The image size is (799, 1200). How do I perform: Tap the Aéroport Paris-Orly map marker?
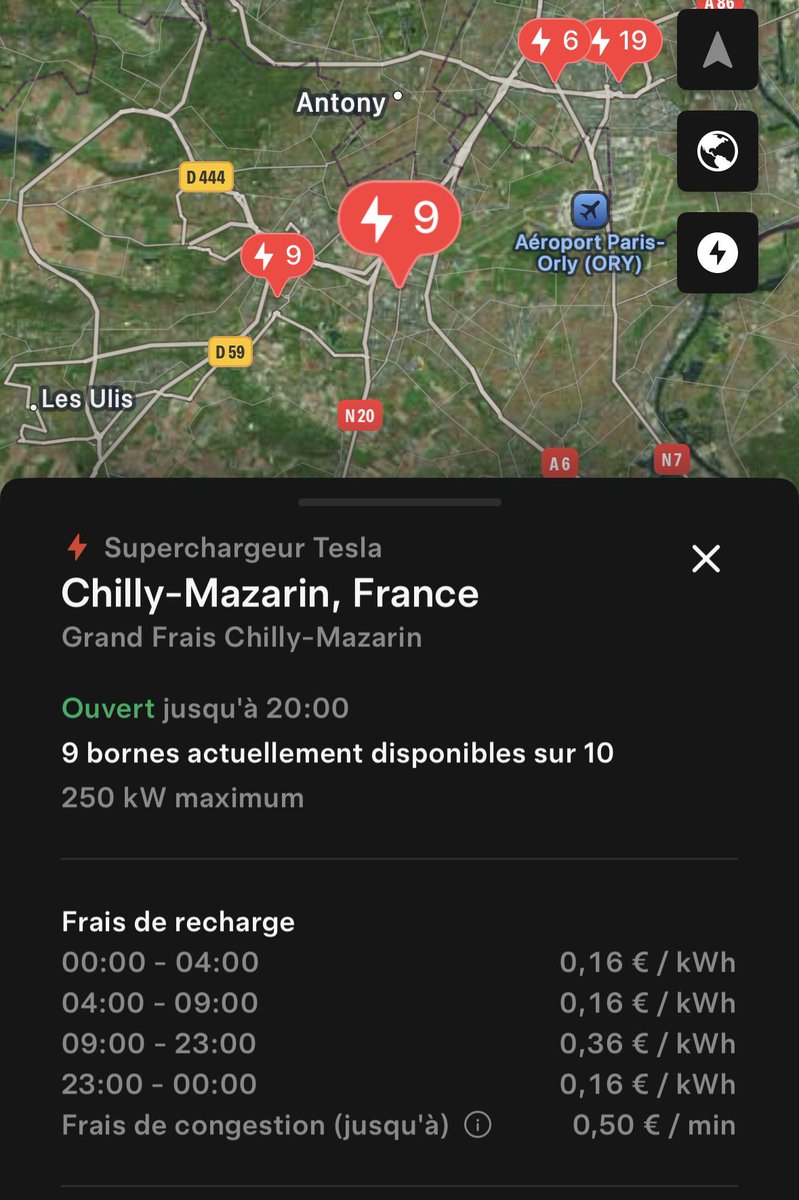point(590,210)
